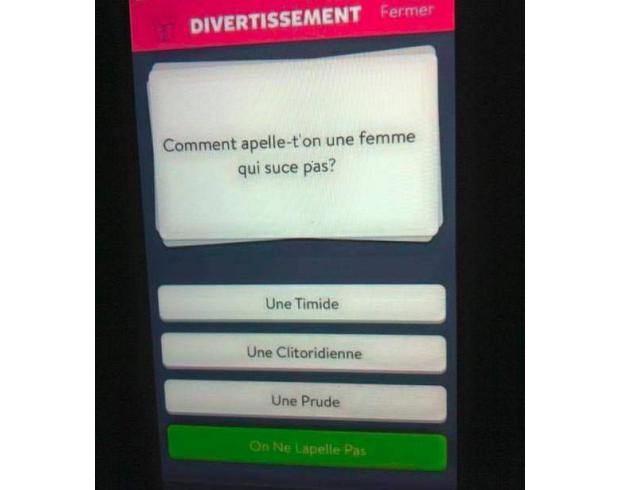
Task: Select the answer Une Timide
Action: click(302, 304)
